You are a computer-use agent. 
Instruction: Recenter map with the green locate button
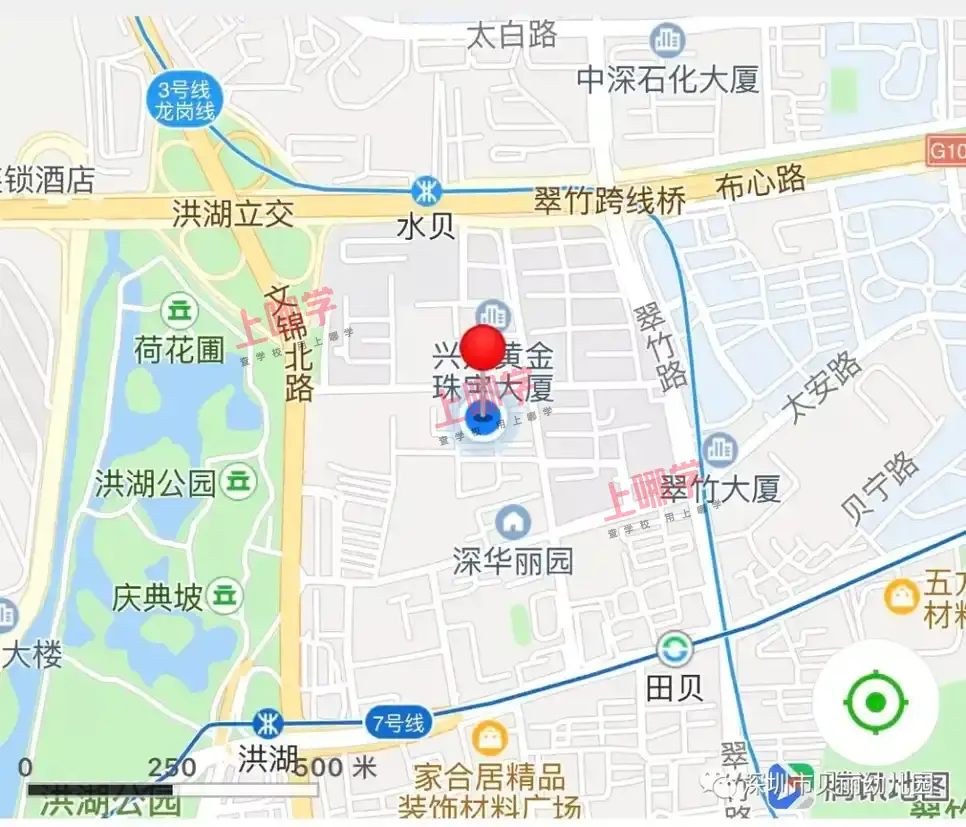coord(875,702)
